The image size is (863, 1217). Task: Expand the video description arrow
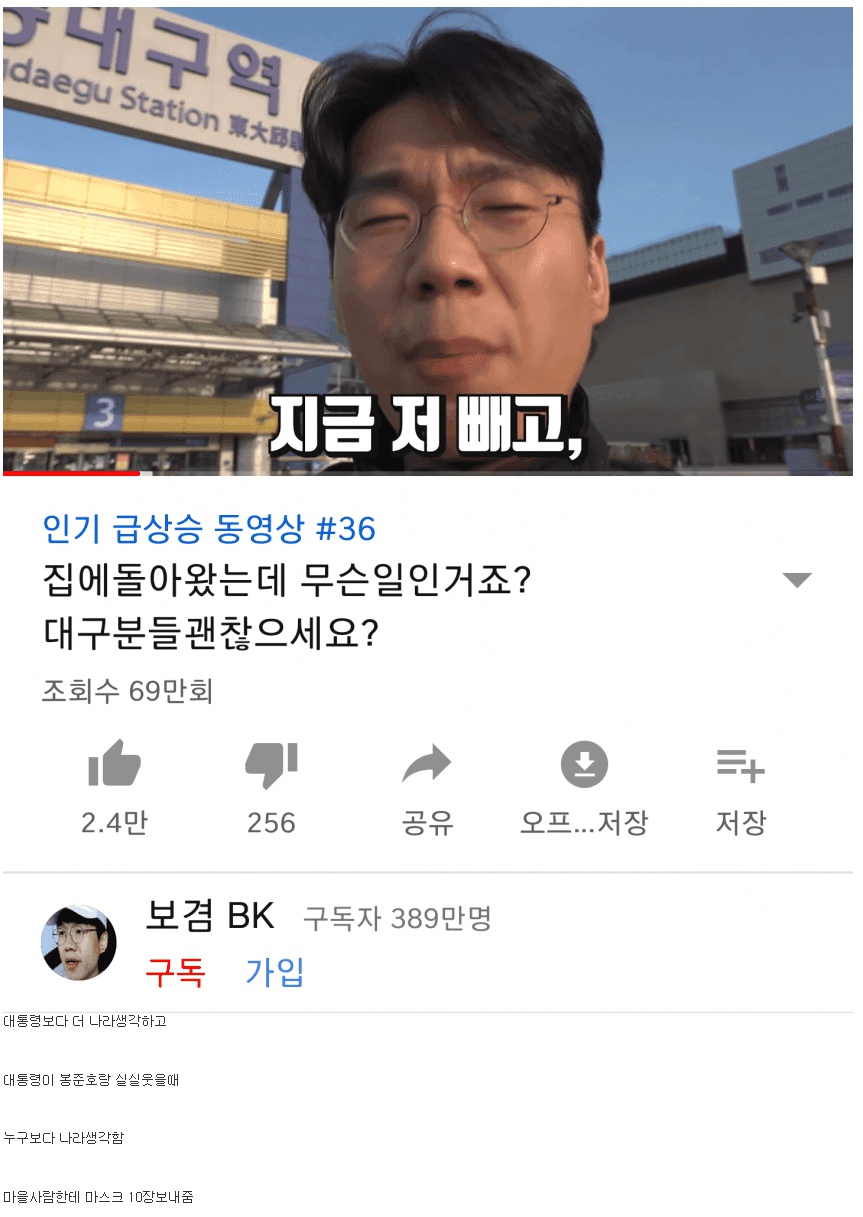796,580
